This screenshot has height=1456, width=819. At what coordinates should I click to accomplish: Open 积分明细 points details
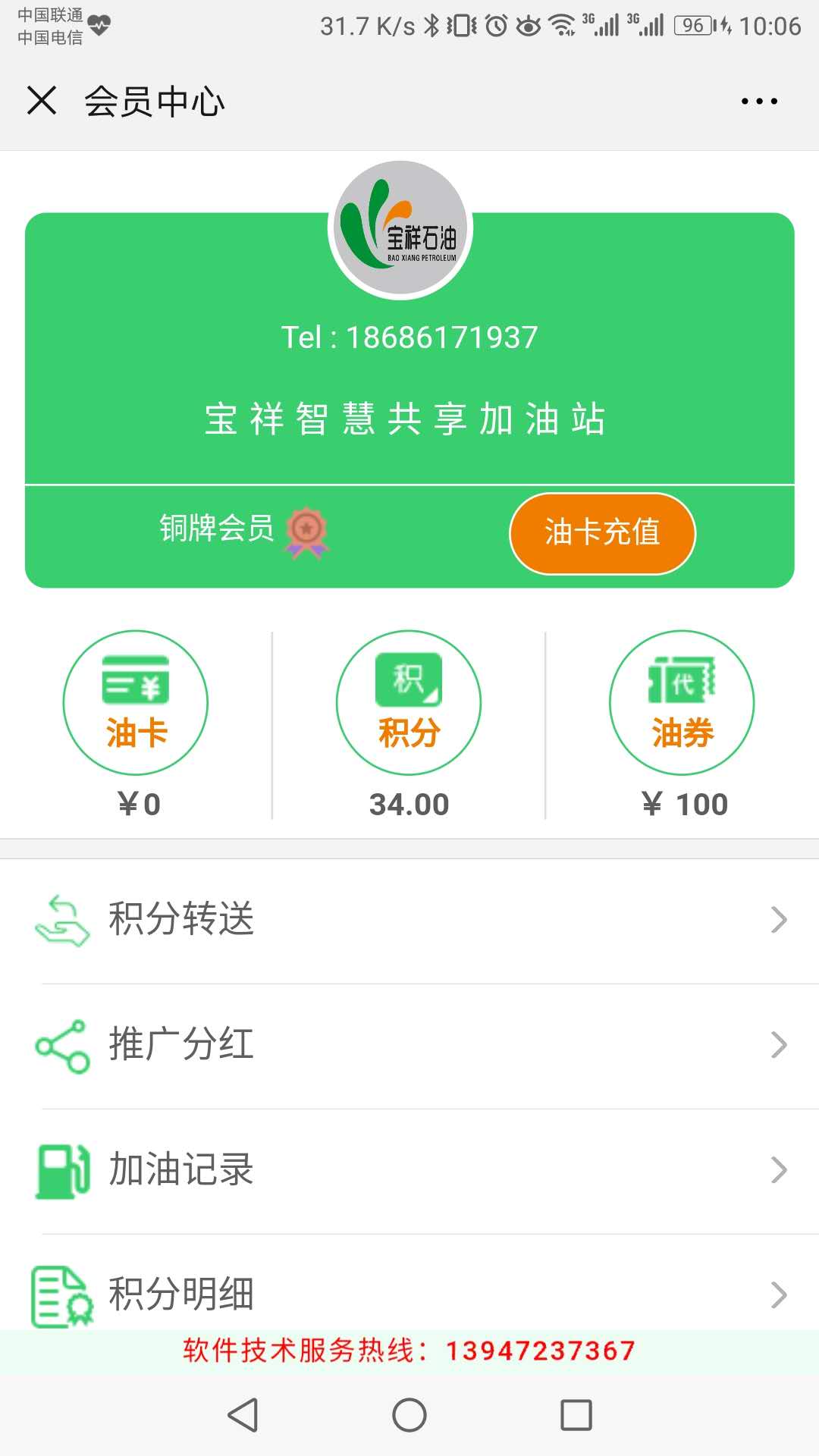pos(409,1292)
